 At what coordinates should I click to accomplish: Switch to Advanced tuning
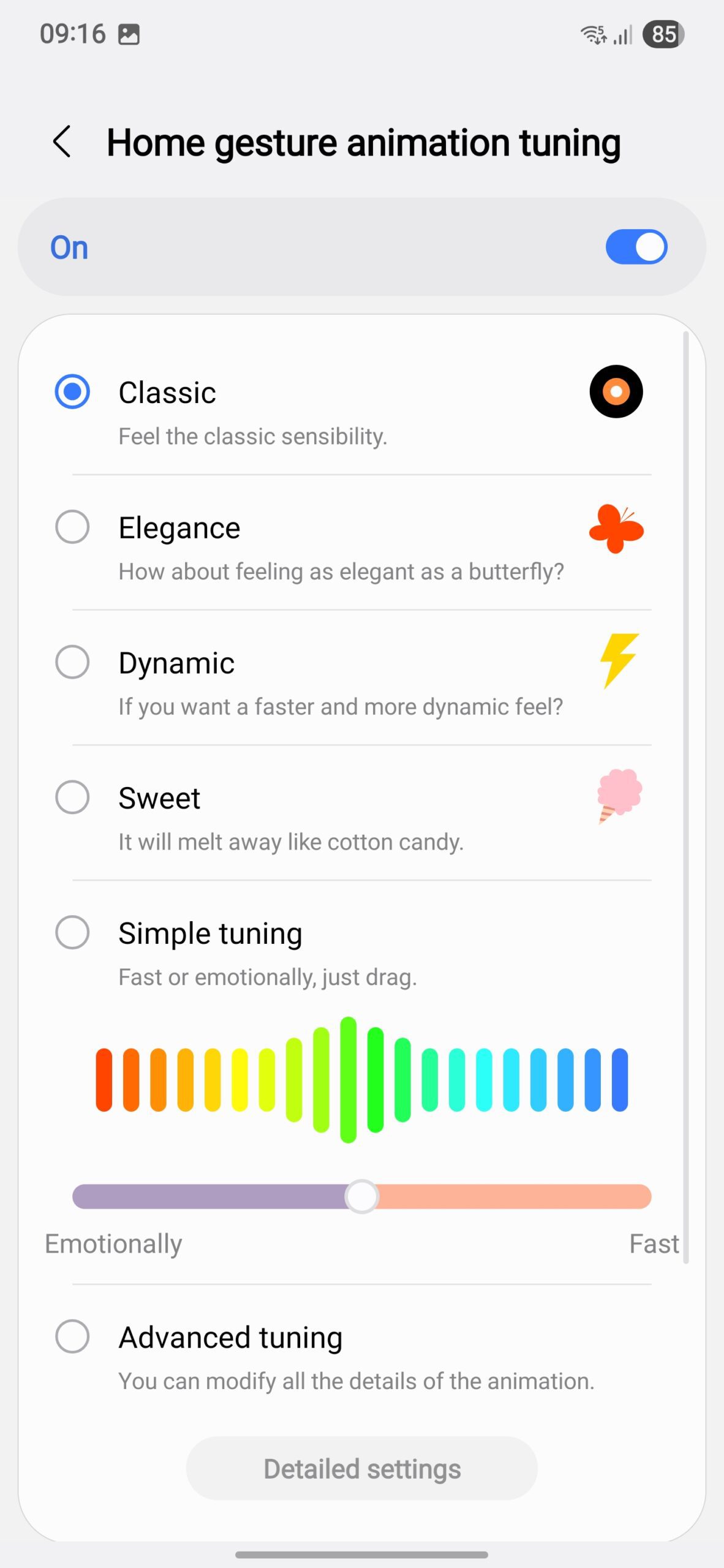pos(72,1336)
